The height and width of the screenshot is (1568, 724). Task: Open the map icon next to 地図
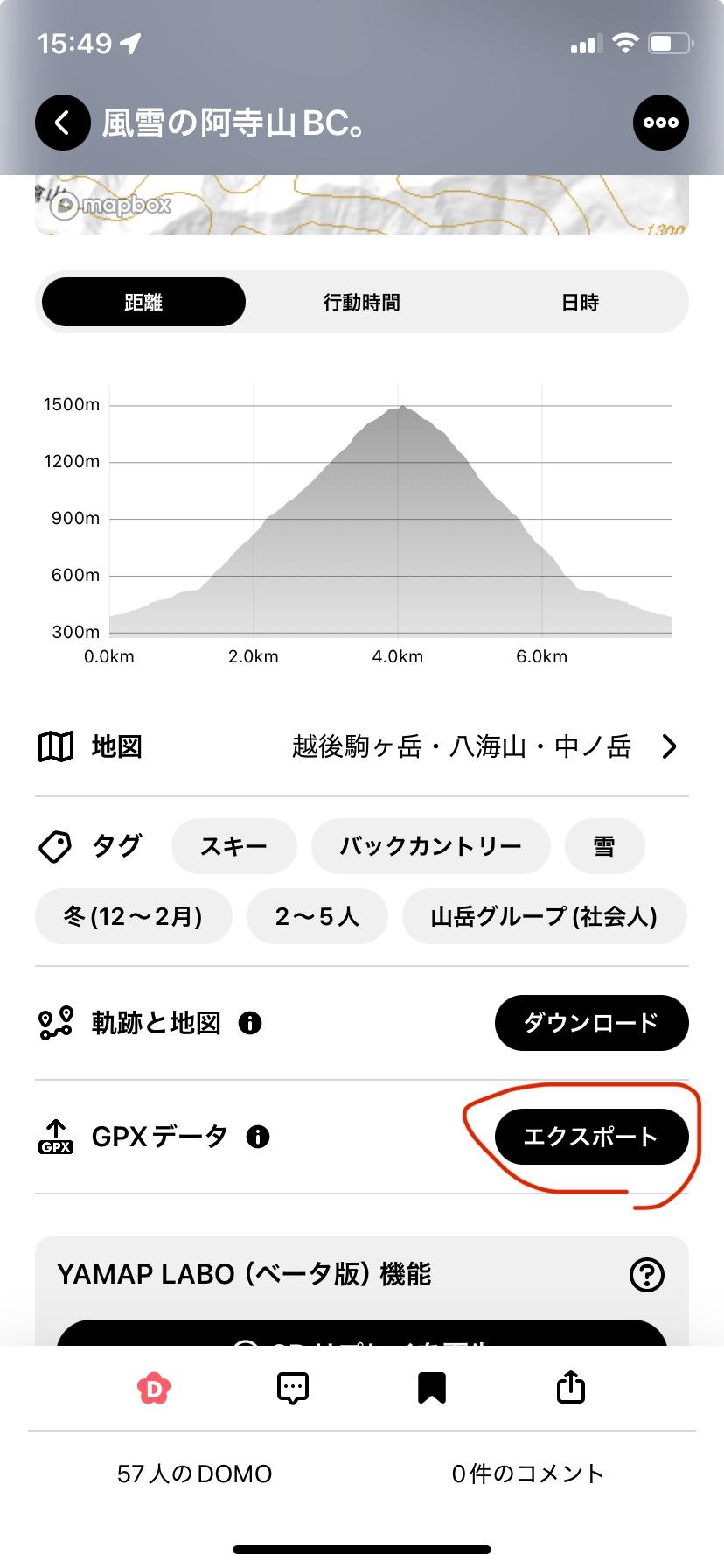(54, 746)
